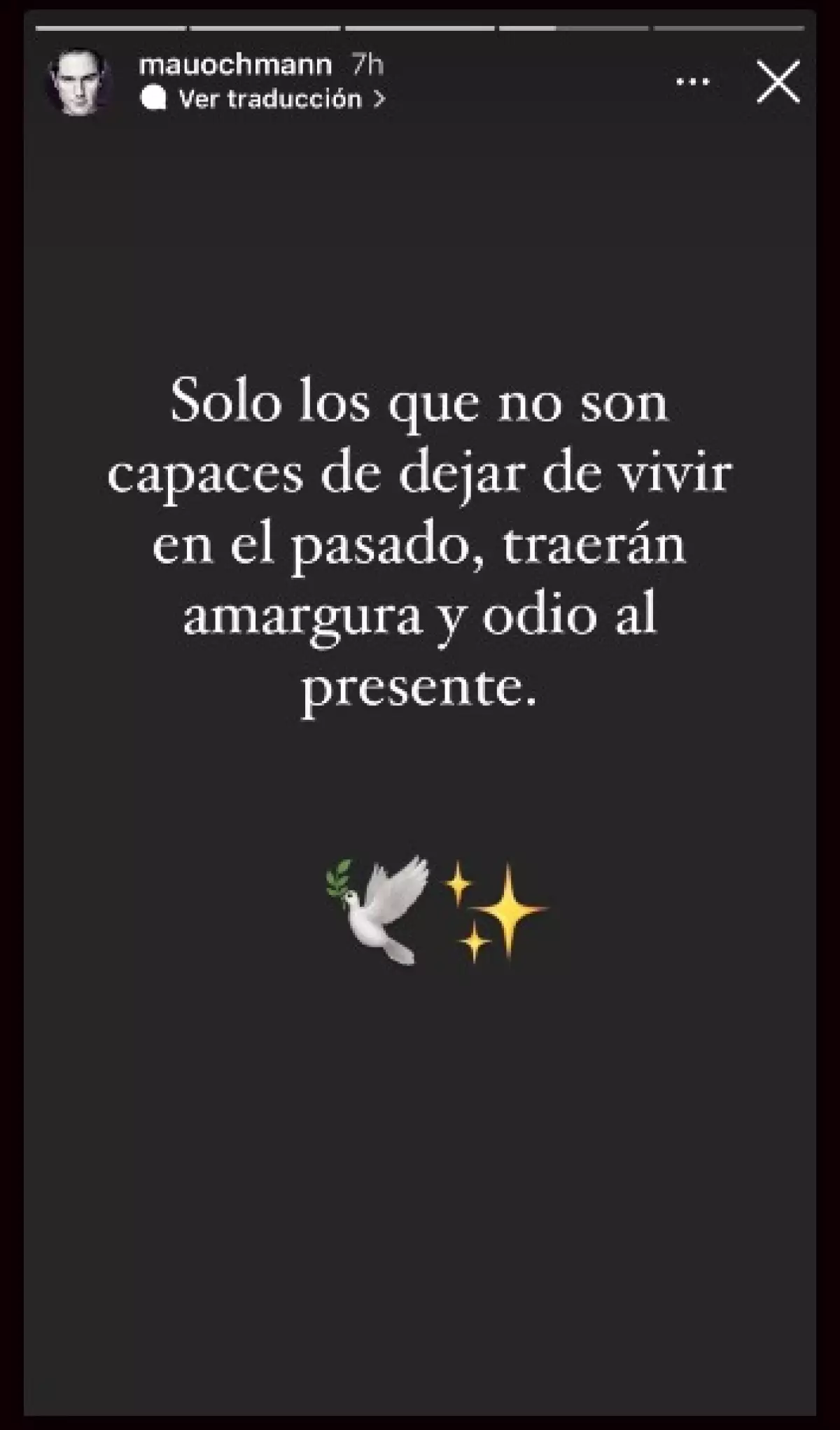Viewport: 840px width, 1430px height.
Task: Tap the mauochmann username
Action: click(234, 65)
